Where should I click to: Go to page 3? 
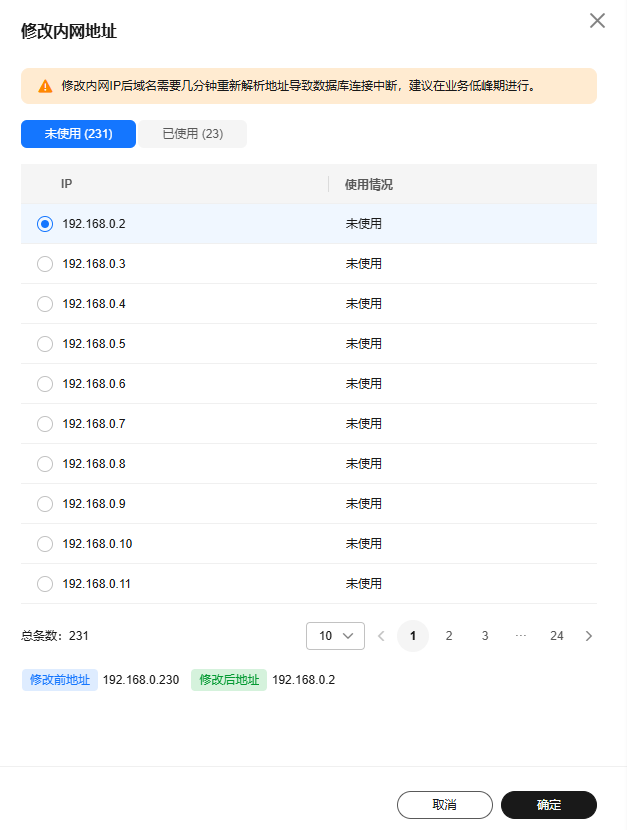[x=485, y=636]
